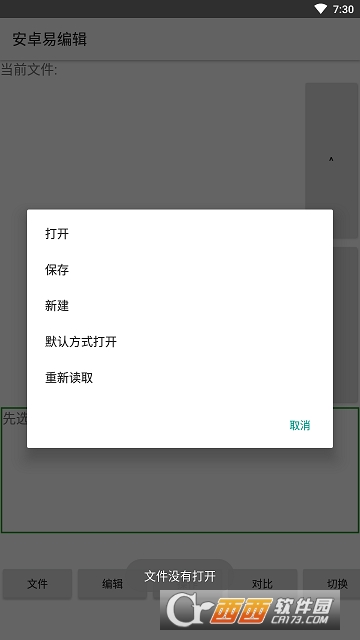Select 打开 in the file dialog
This screenshot has width=360, height=640.
(180, 234)
